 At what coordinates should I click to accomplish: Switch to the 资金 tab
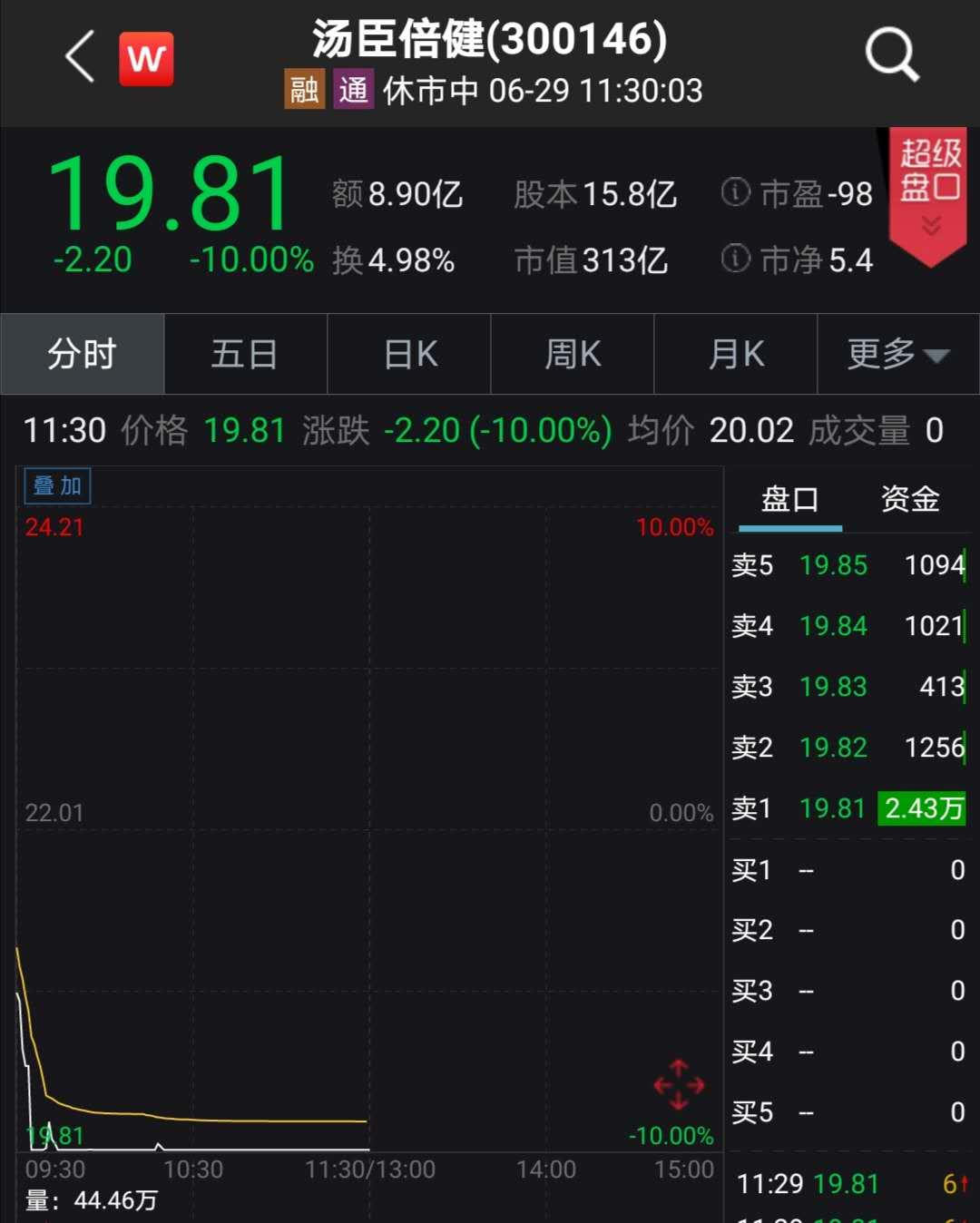point(910,499)
